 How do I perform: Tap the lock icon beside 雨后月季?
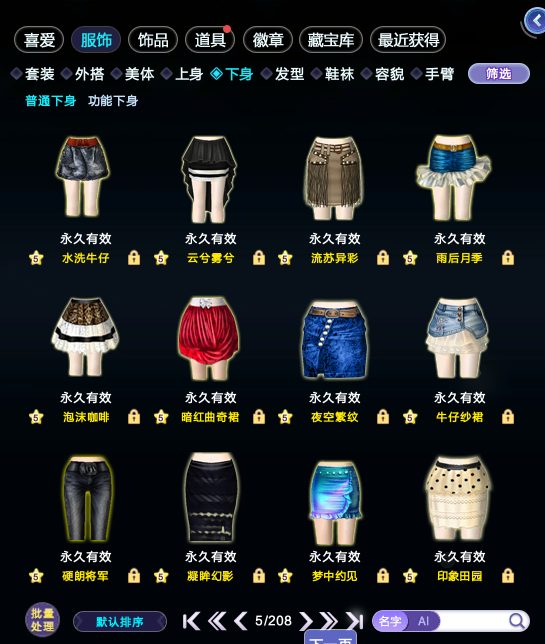[x=508, y=258]
